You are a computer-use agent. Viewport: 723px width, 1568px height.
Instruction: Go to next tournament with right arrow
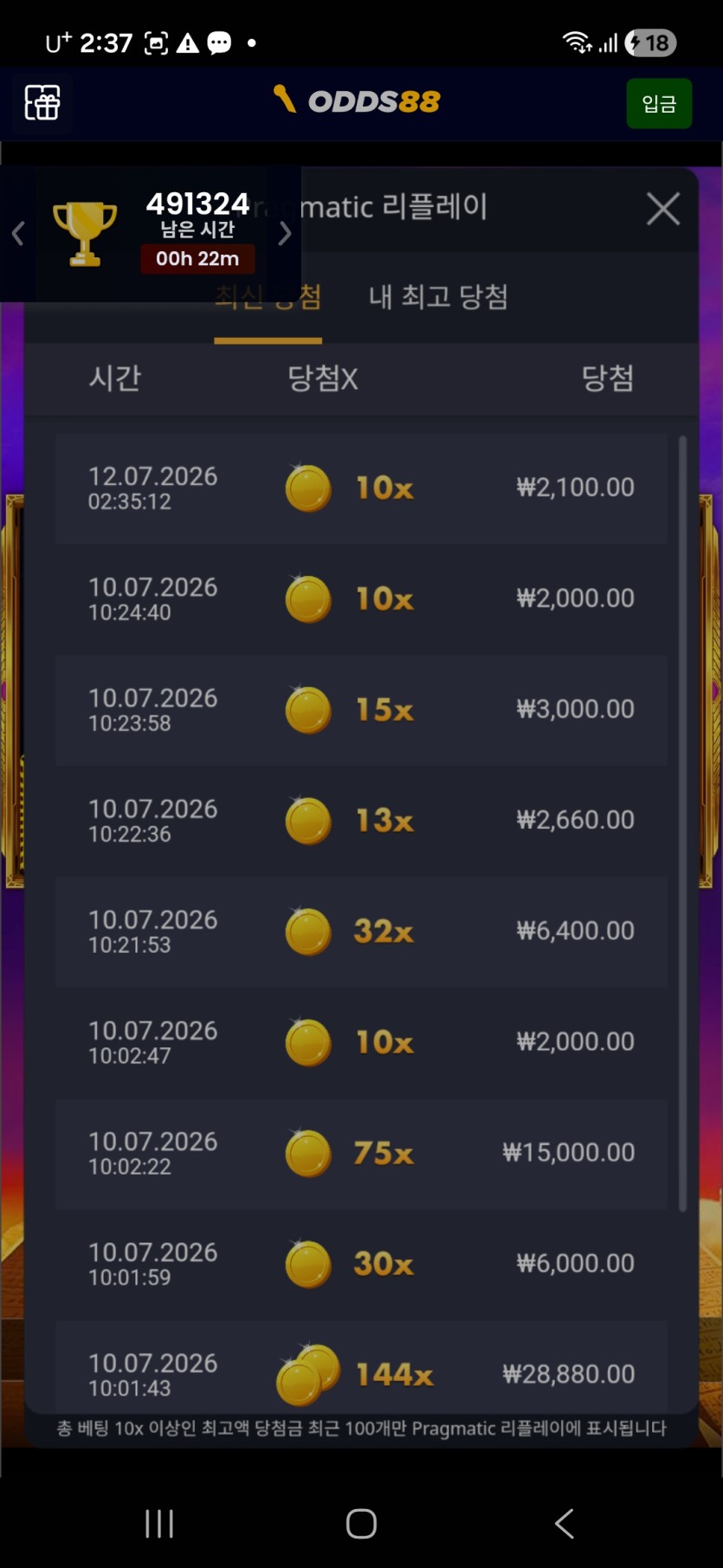285,233
